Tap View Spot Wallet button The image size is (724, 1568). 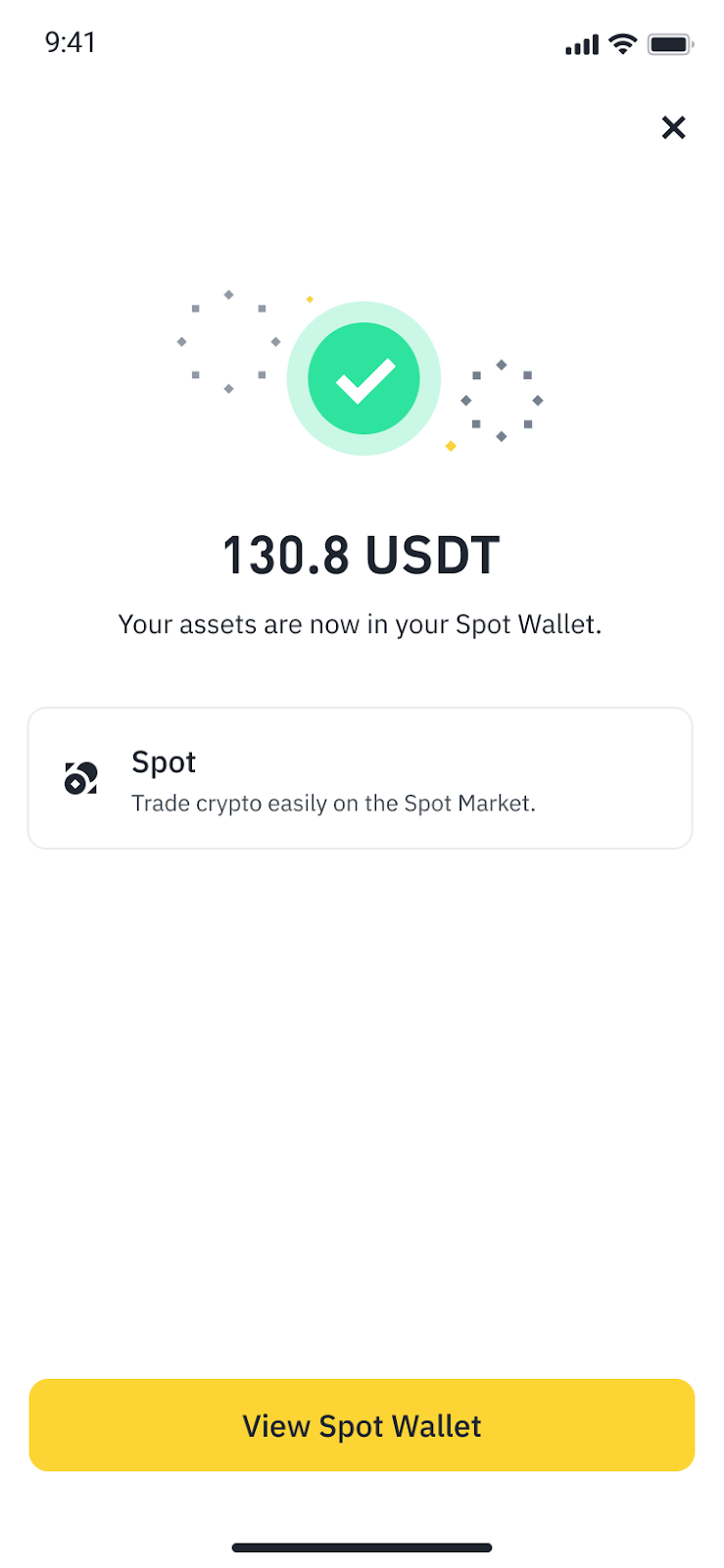[x=362, y=1425]
